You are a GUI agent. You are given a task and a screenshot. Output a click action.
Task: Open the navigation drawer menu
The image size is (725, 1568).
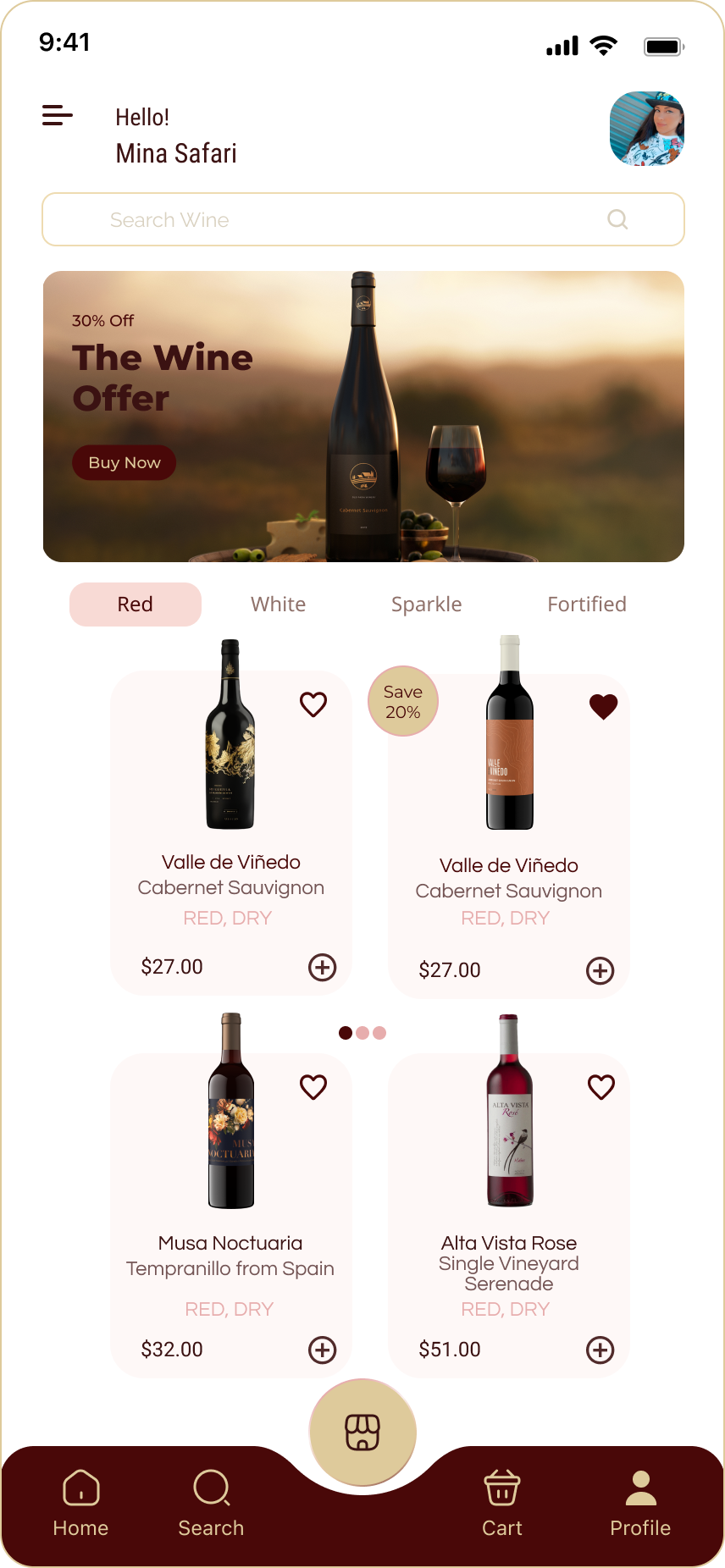58,116
